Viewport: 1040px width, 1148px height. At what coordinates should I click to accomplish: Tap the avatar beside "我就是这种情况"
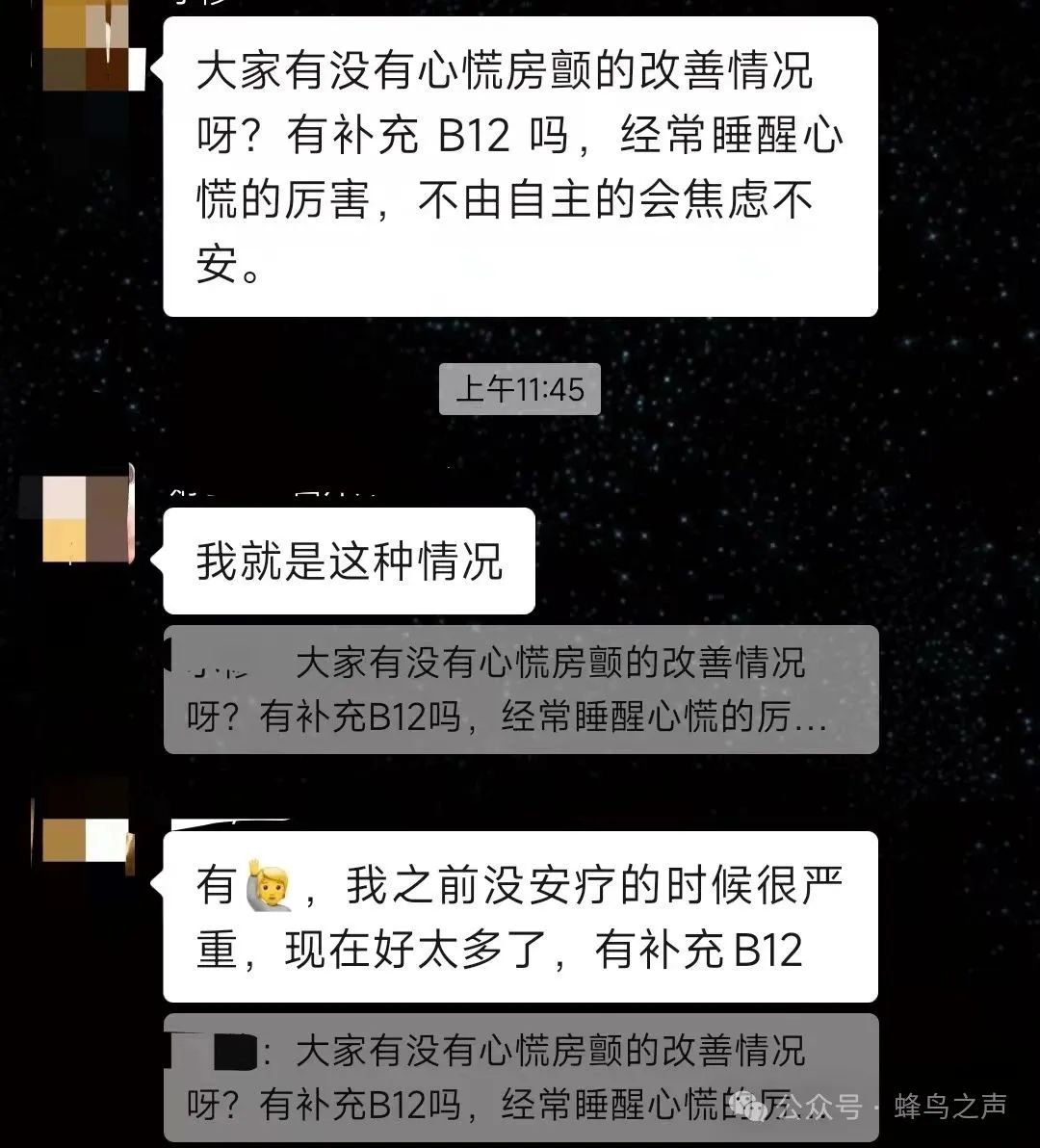click(86, 519)
